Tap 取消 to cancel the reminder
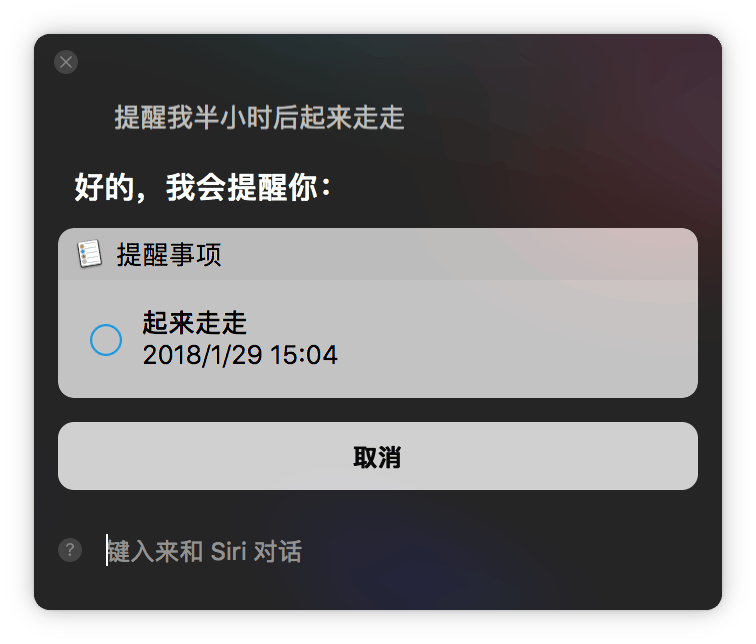 (x=377, y=457)
